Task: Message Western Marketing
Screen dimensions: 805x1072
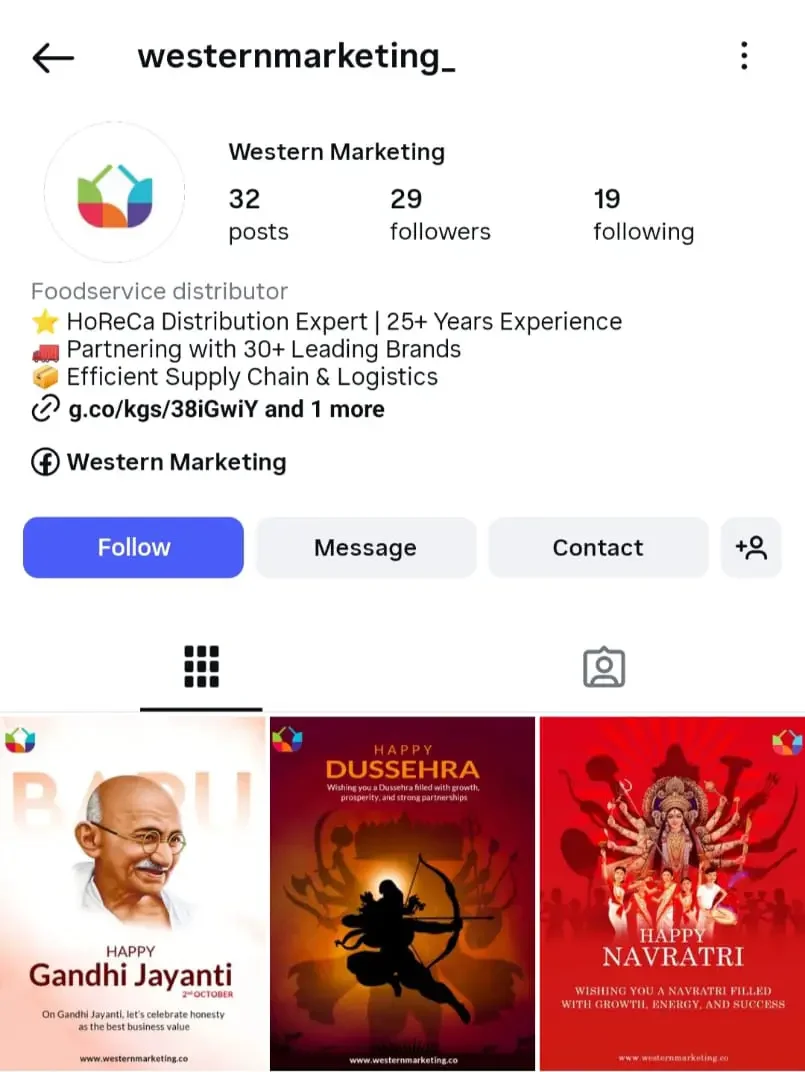Action: point(365,547)
